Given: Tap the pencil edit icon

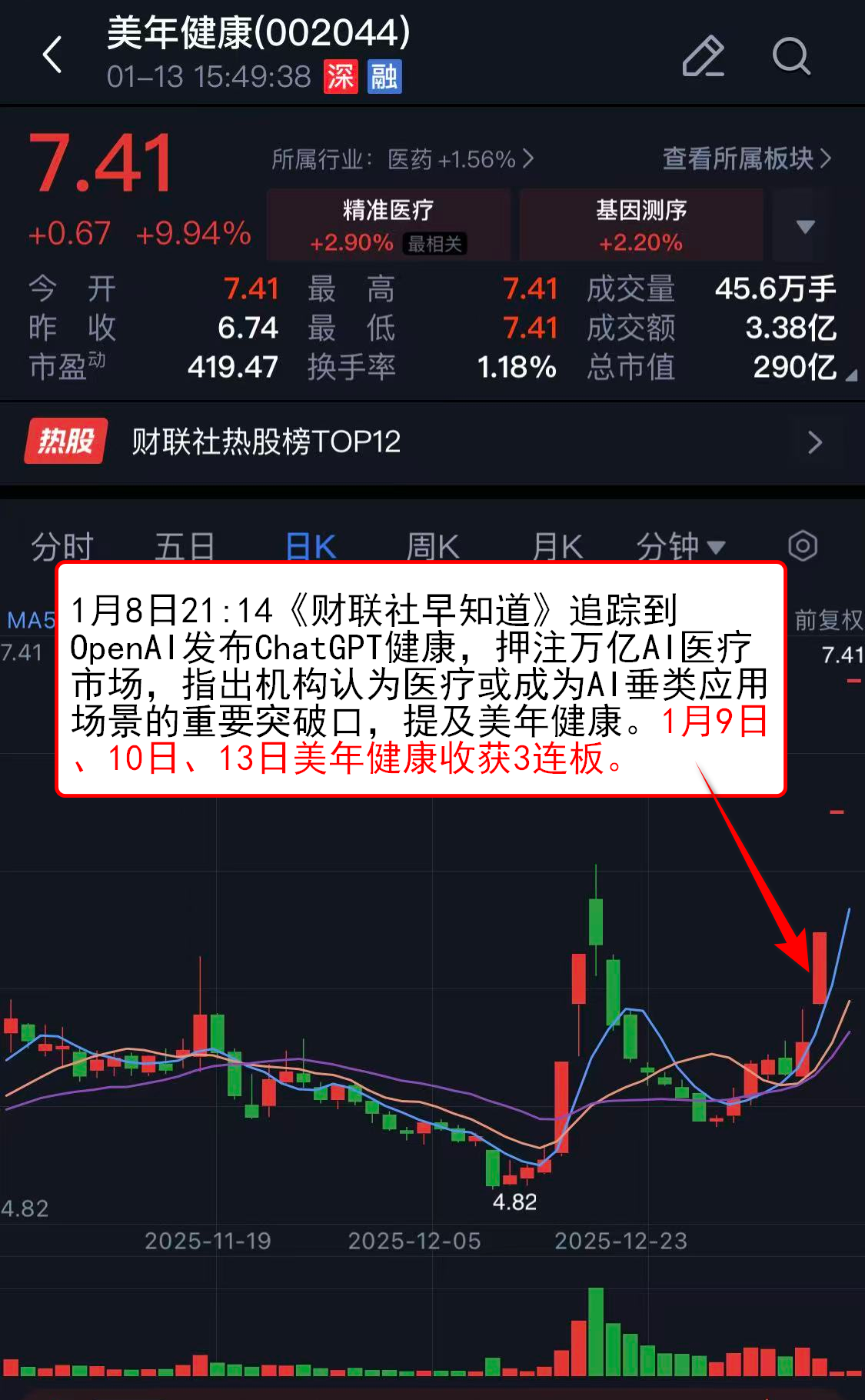Looking at the screenshot, I should tap(703, 56).
